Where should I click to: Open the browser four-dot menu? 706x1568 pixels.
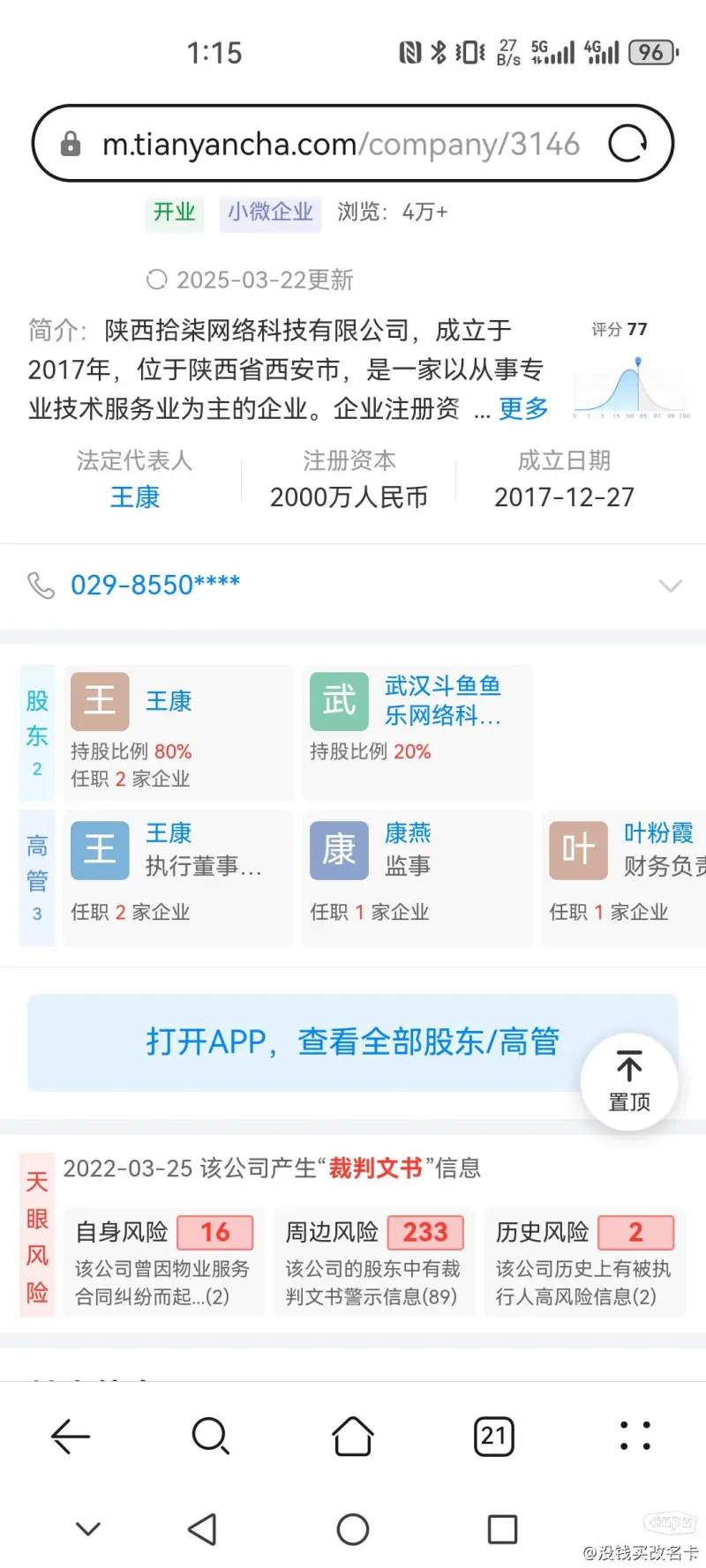coord(635,1436)
